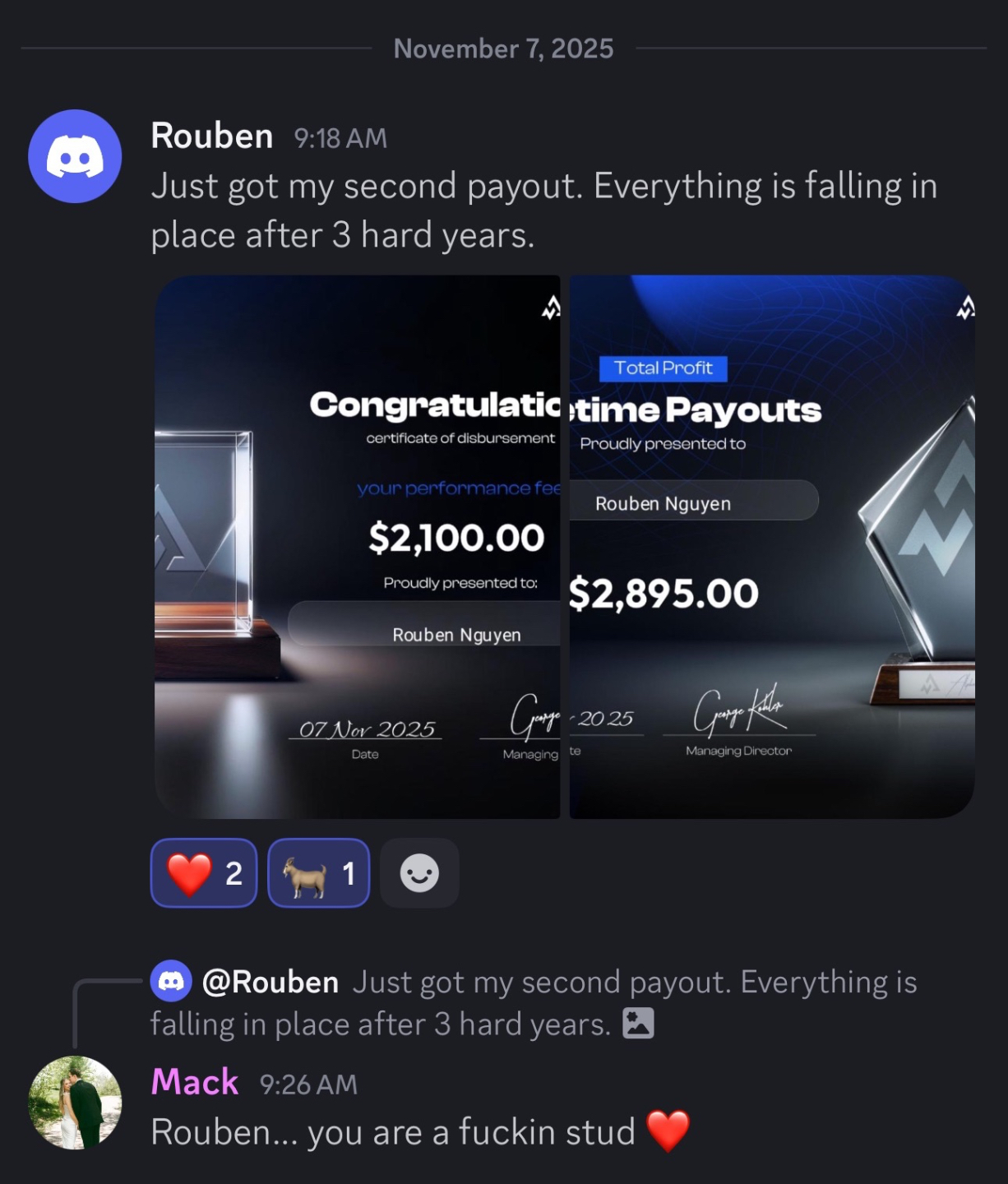This screenshot has width=1008, height=1184.
Task: Tap Mack's username on the reply
Action: [x=195, y=1082]
